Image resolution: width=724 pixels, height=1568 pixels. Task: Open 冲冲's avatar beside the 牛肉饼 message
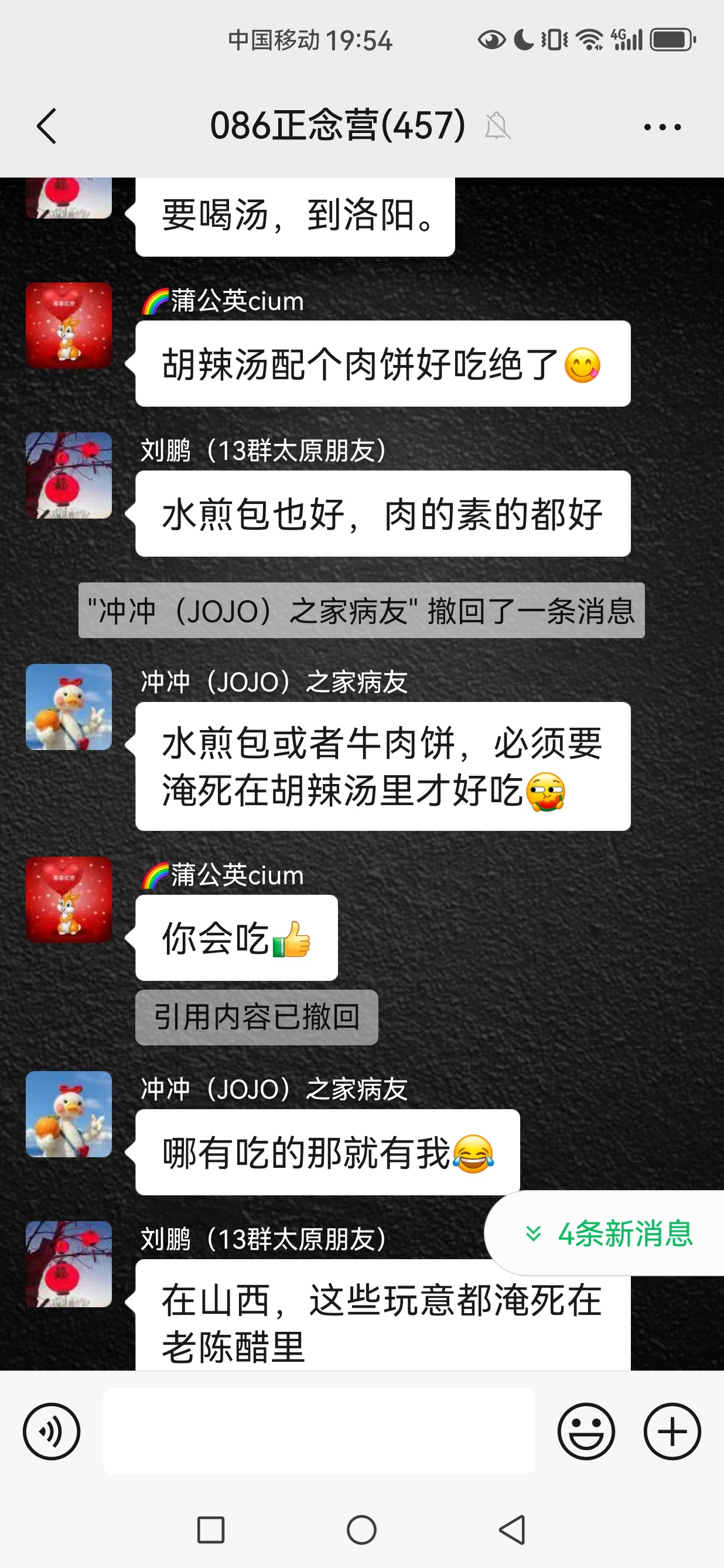69,707
